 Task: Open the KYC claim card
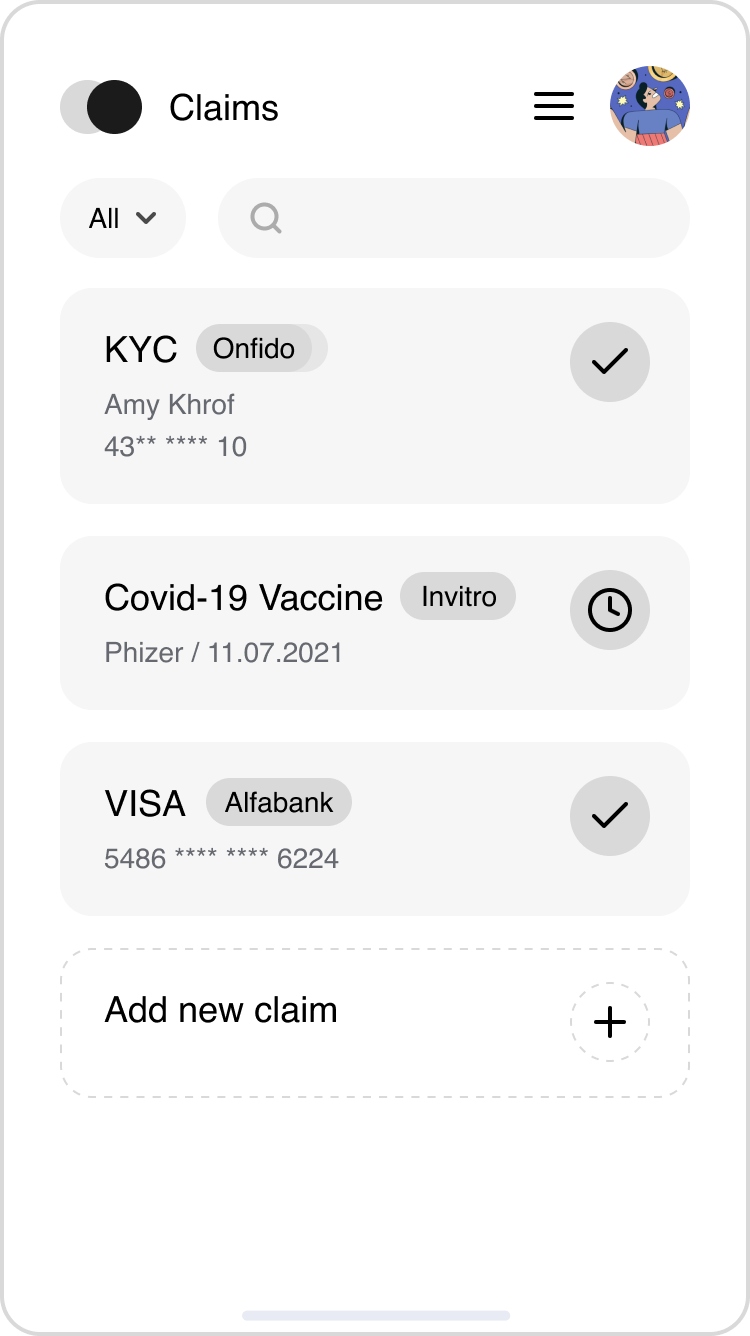coord(375,396)
